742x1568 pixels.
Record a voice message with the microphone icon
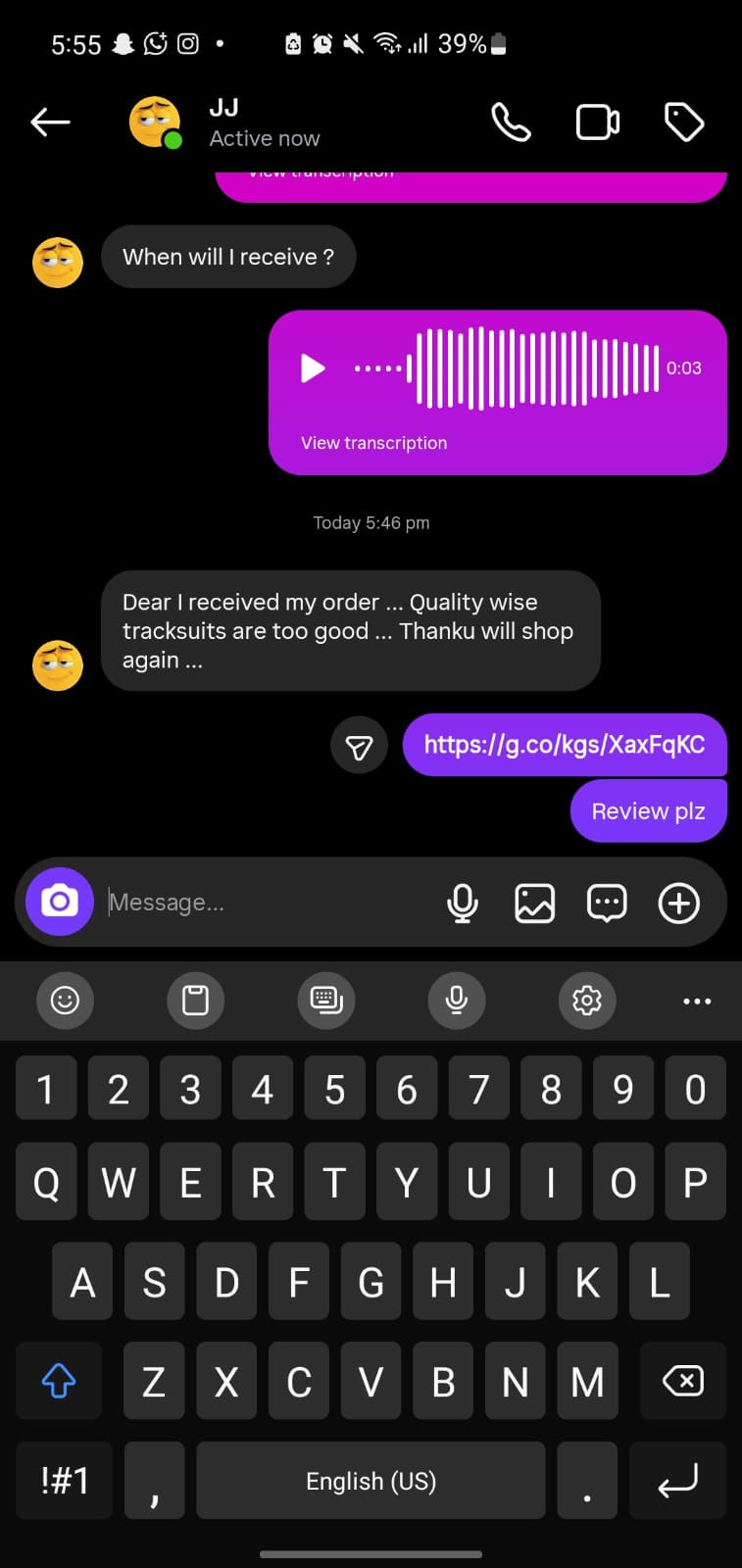click(x=463, y=902)
